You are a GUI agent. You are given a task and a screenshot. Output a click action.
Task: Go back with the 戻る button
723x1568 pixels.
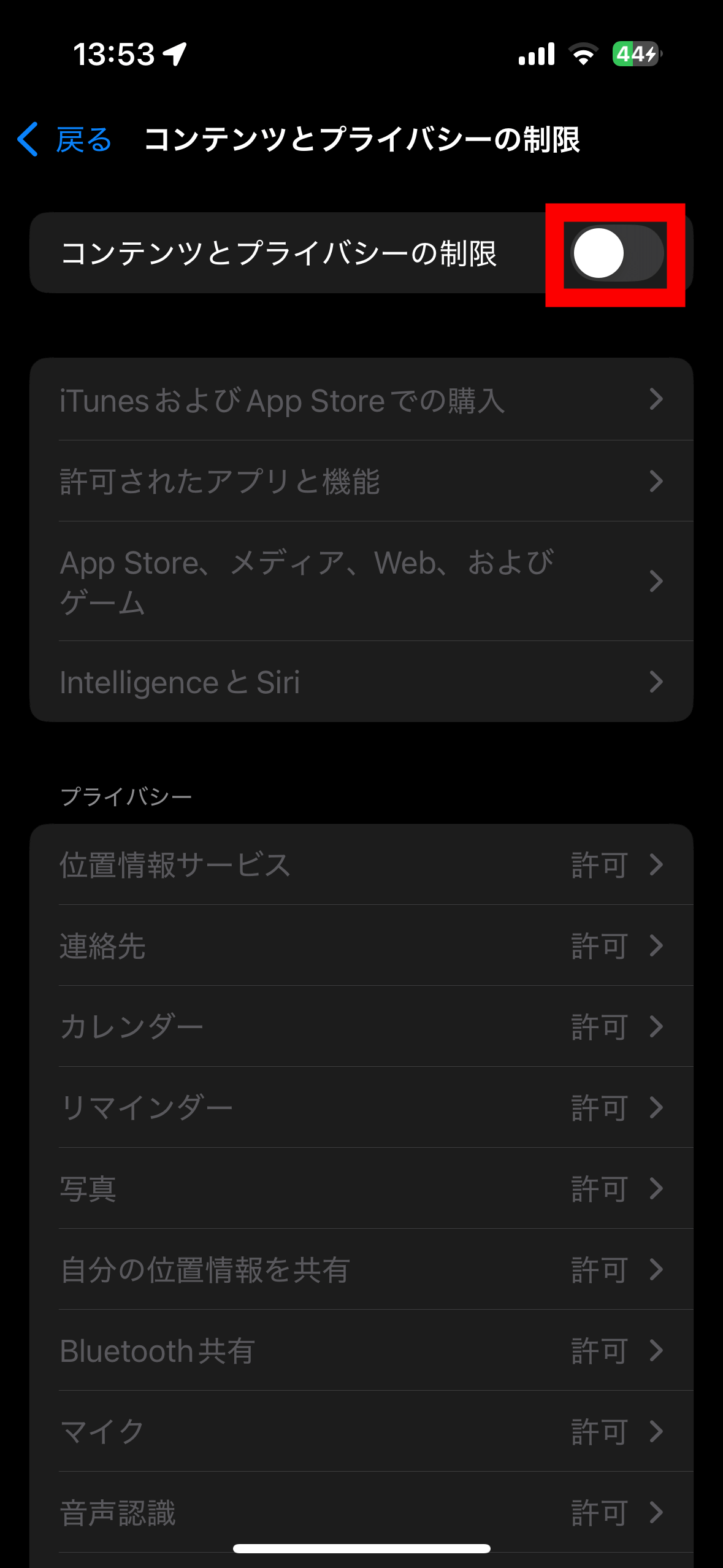pos(64,139)
